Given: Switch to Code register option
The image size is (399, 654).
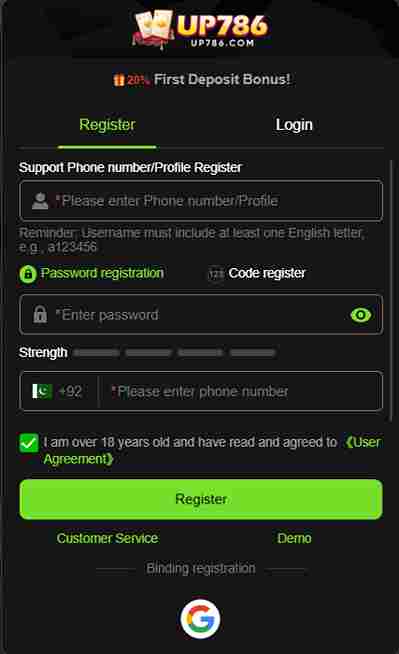Looking at the screenshot, I should 257,274.
